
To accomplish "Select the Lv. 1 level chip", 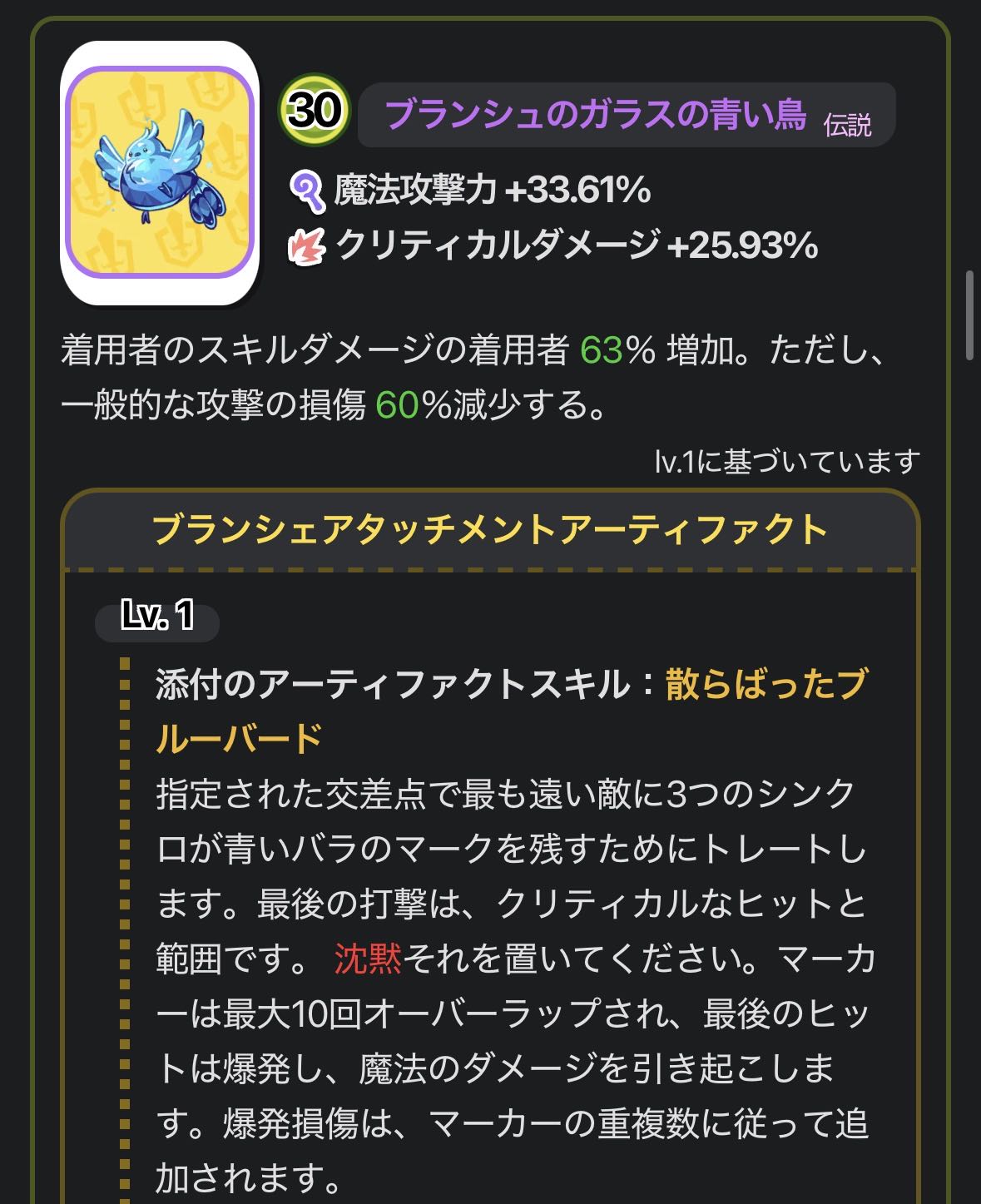I will pos(157,617).
